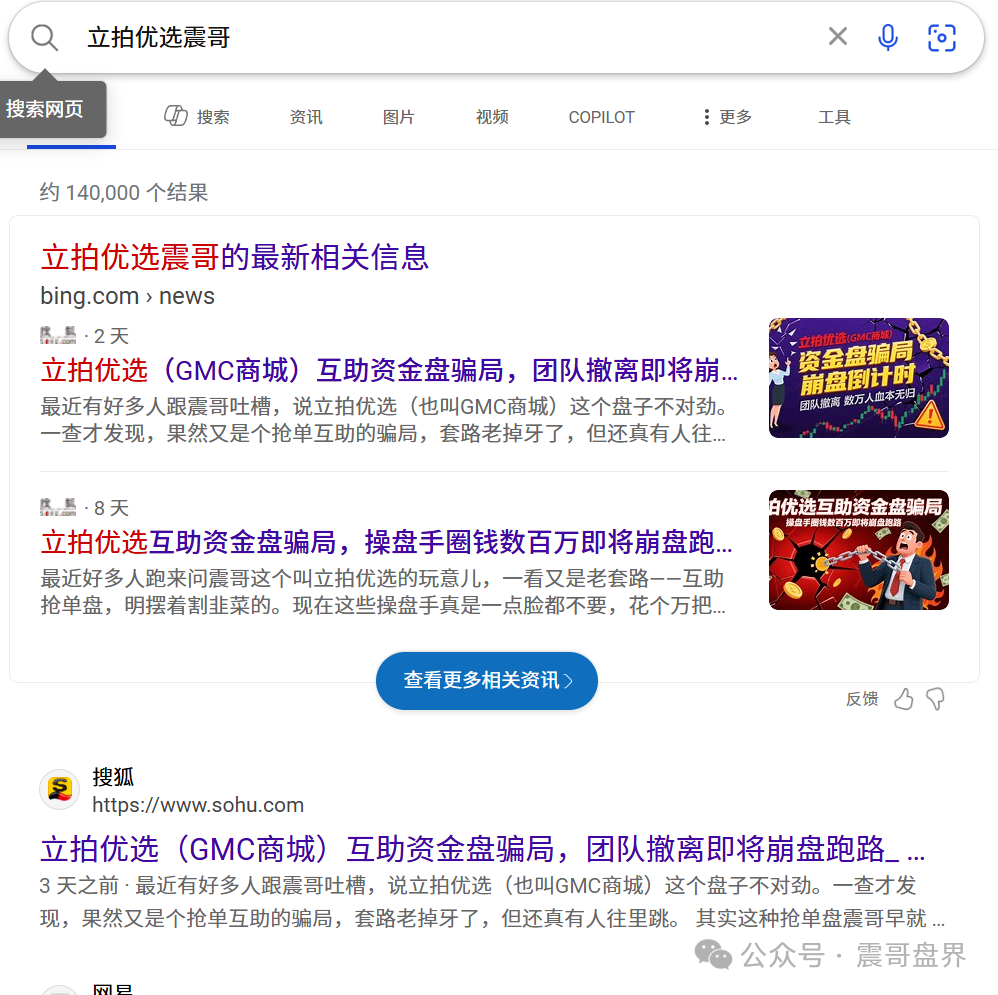Give thumbs up feedback

[904, 699]
